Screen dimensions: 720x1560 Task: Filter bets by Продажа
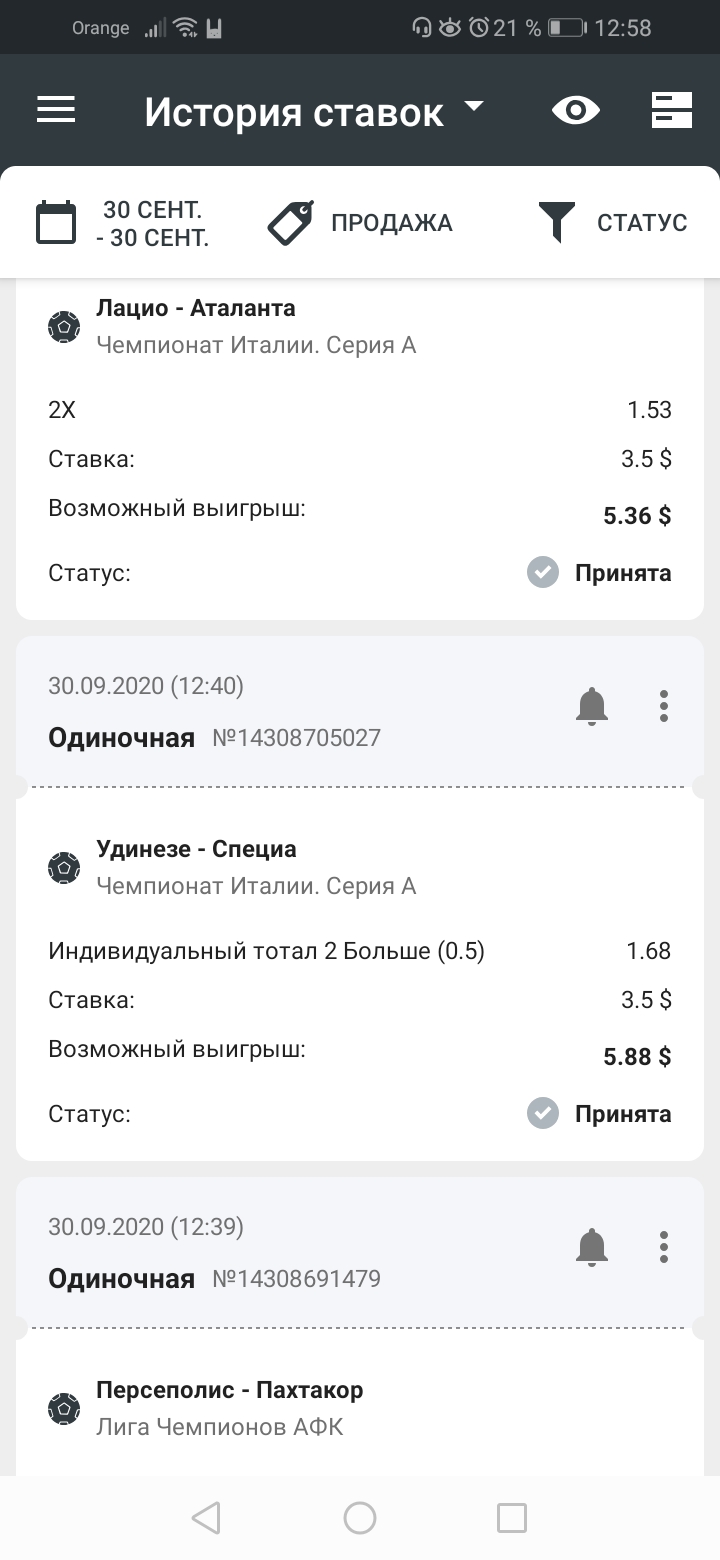pos(360,222)
